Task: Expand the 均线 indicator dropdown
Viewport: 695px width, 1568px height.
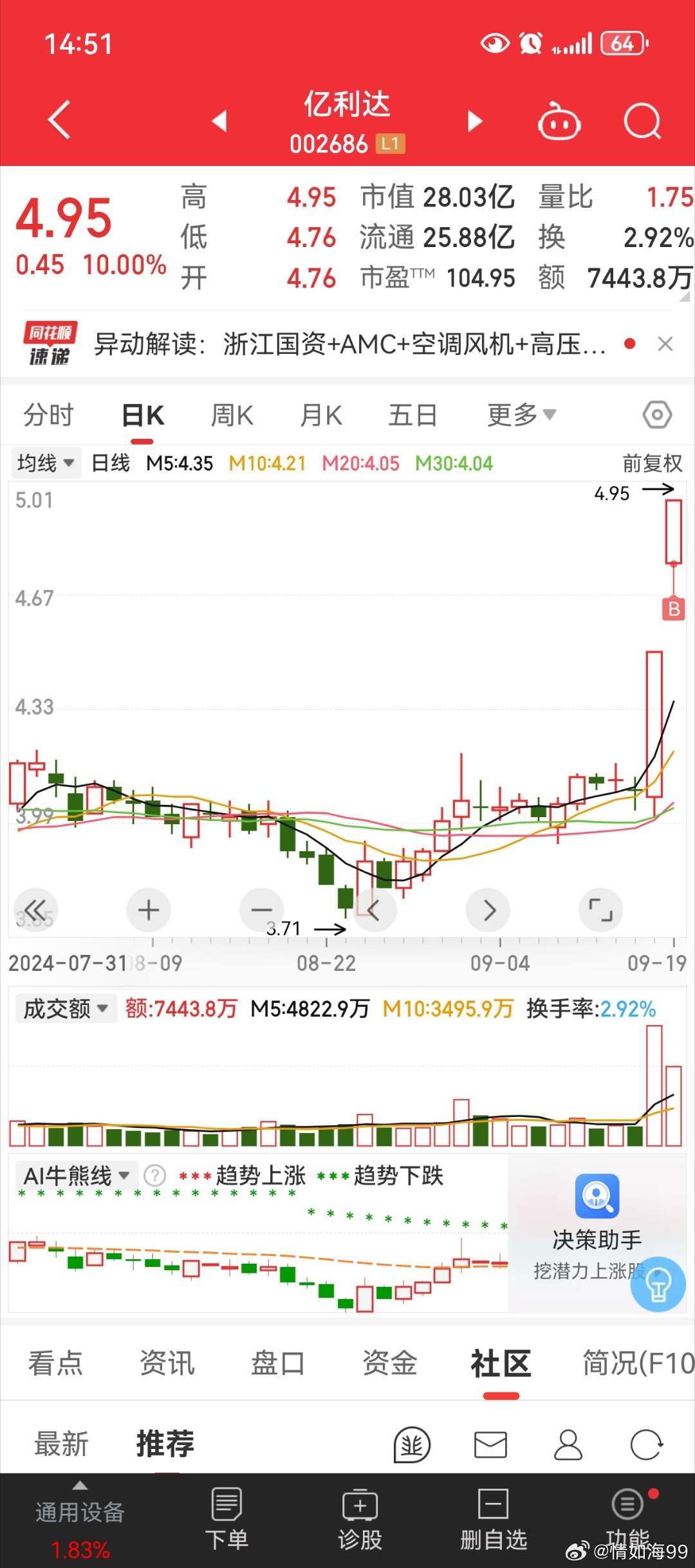Action: tap(46, 463)
